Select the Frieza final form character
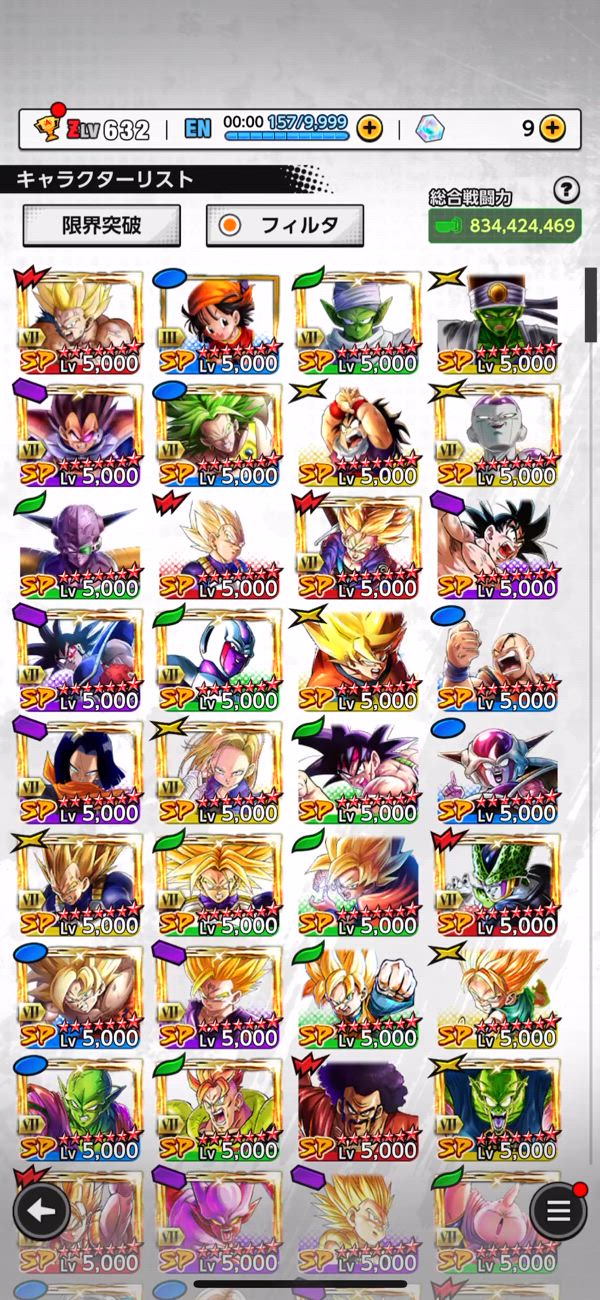Viewport: 600px width, 1300px height. (x=496, y=433)
